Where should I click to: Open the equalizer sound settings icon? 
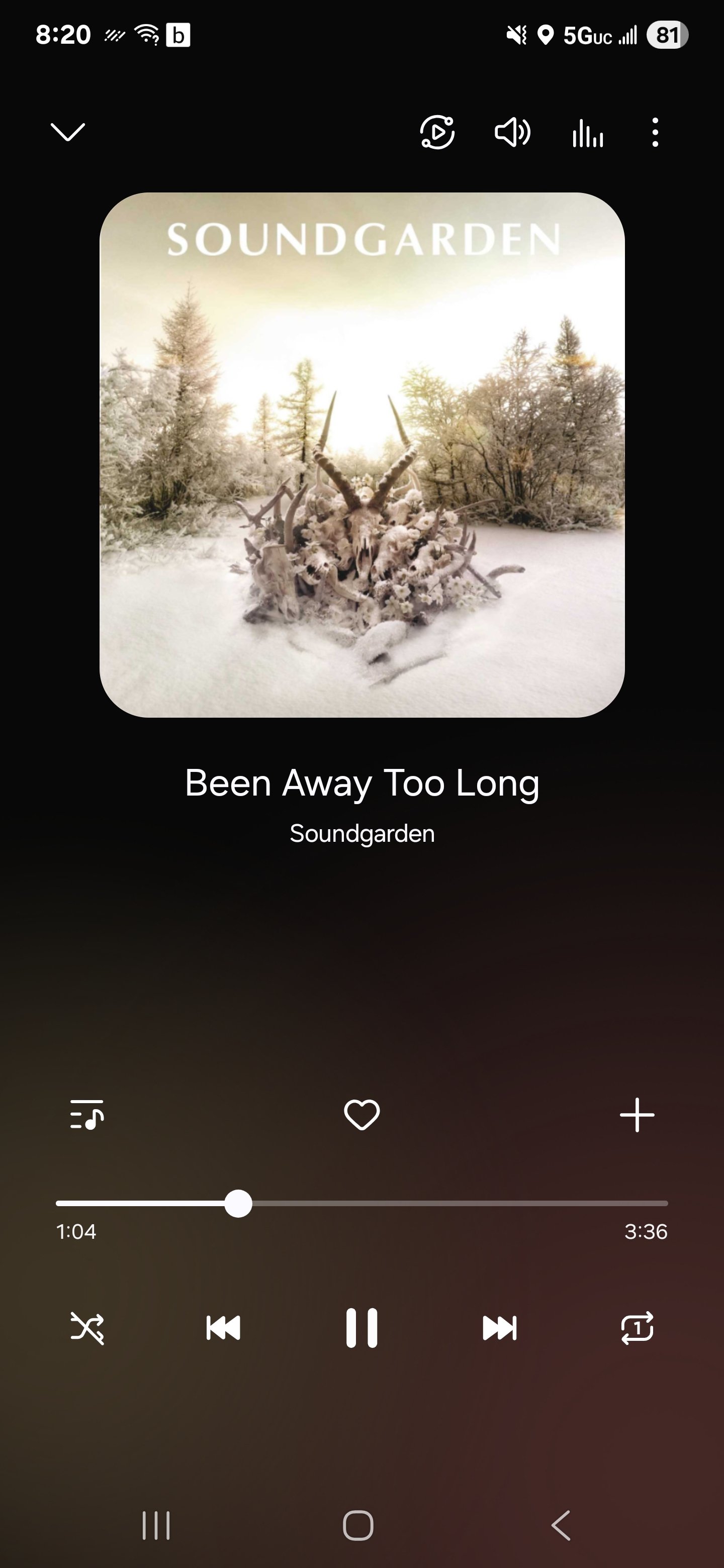[x=588, y=132]
